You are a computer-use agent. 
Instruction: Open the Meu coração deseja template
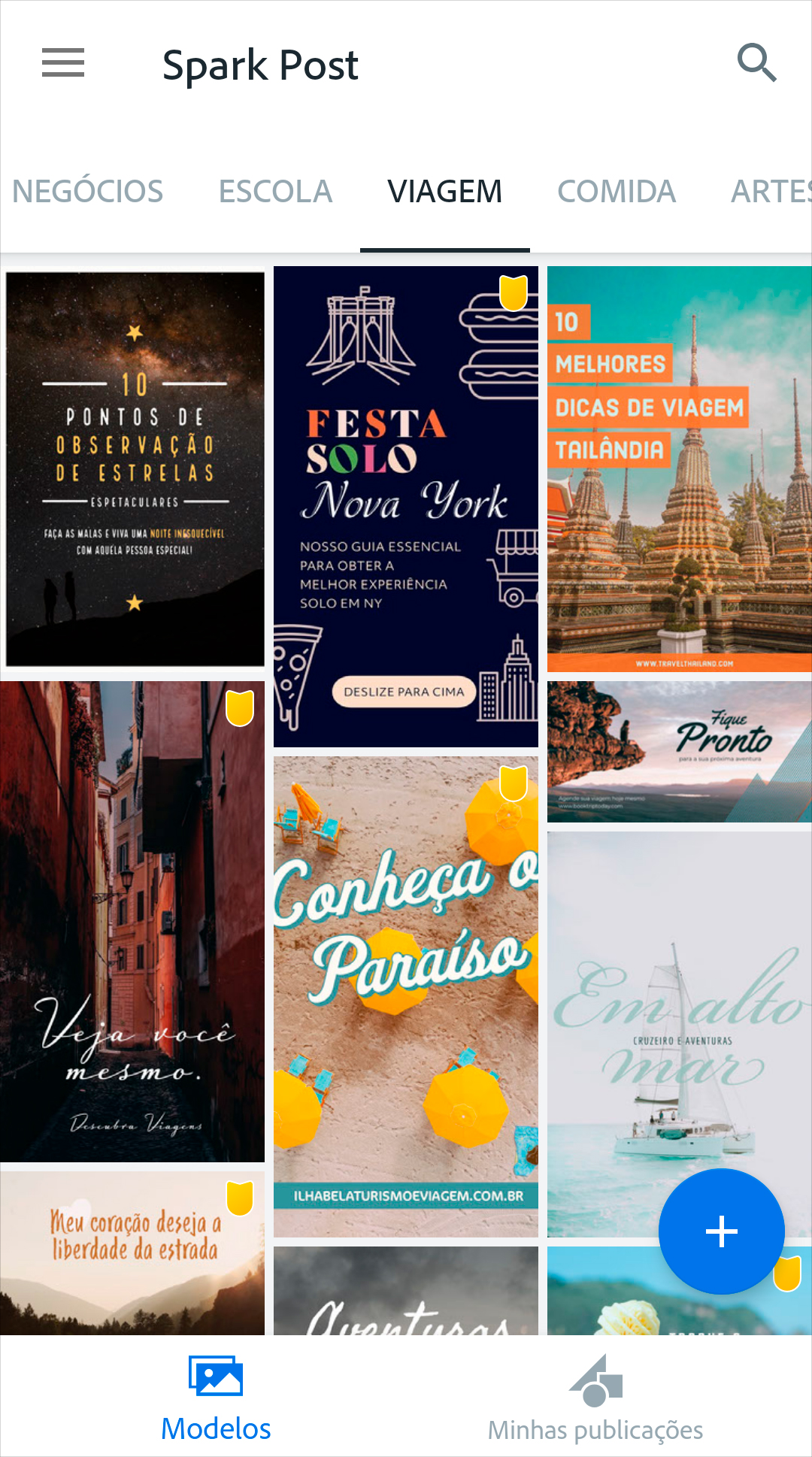coord(132,1253)
